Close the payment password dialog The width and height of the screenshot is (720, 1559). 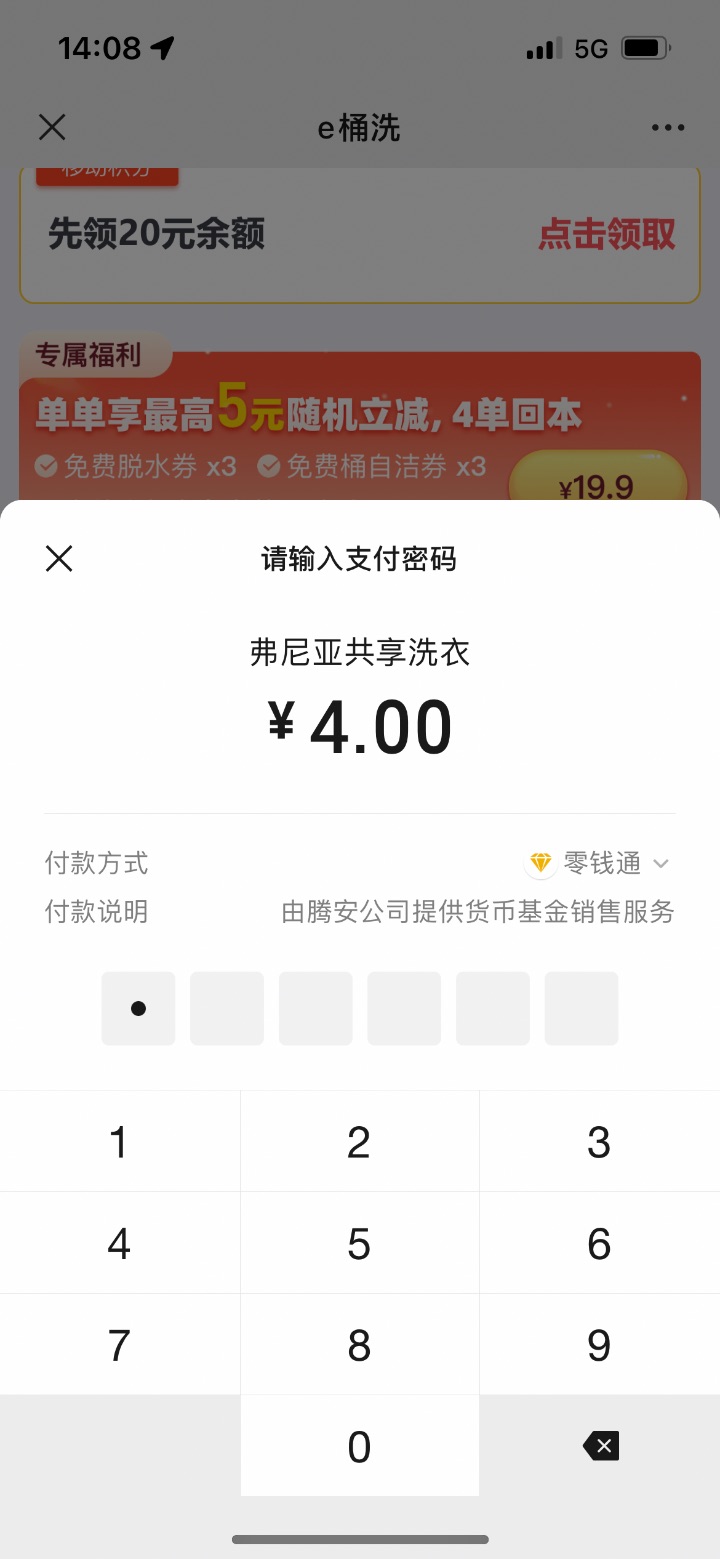(59, 559)
